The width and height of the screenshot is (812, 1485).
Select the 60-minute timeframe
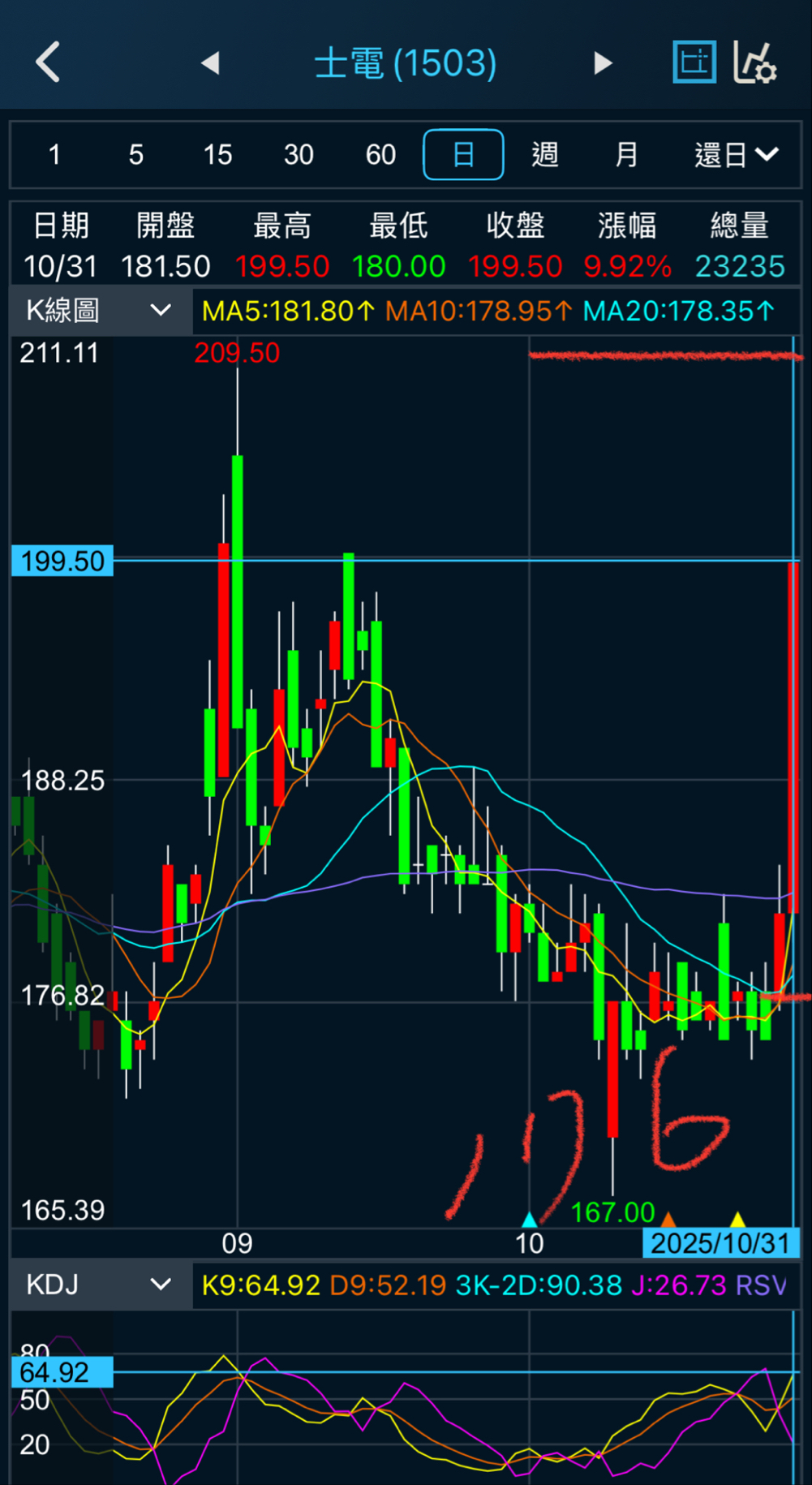(x=380, y=154)
